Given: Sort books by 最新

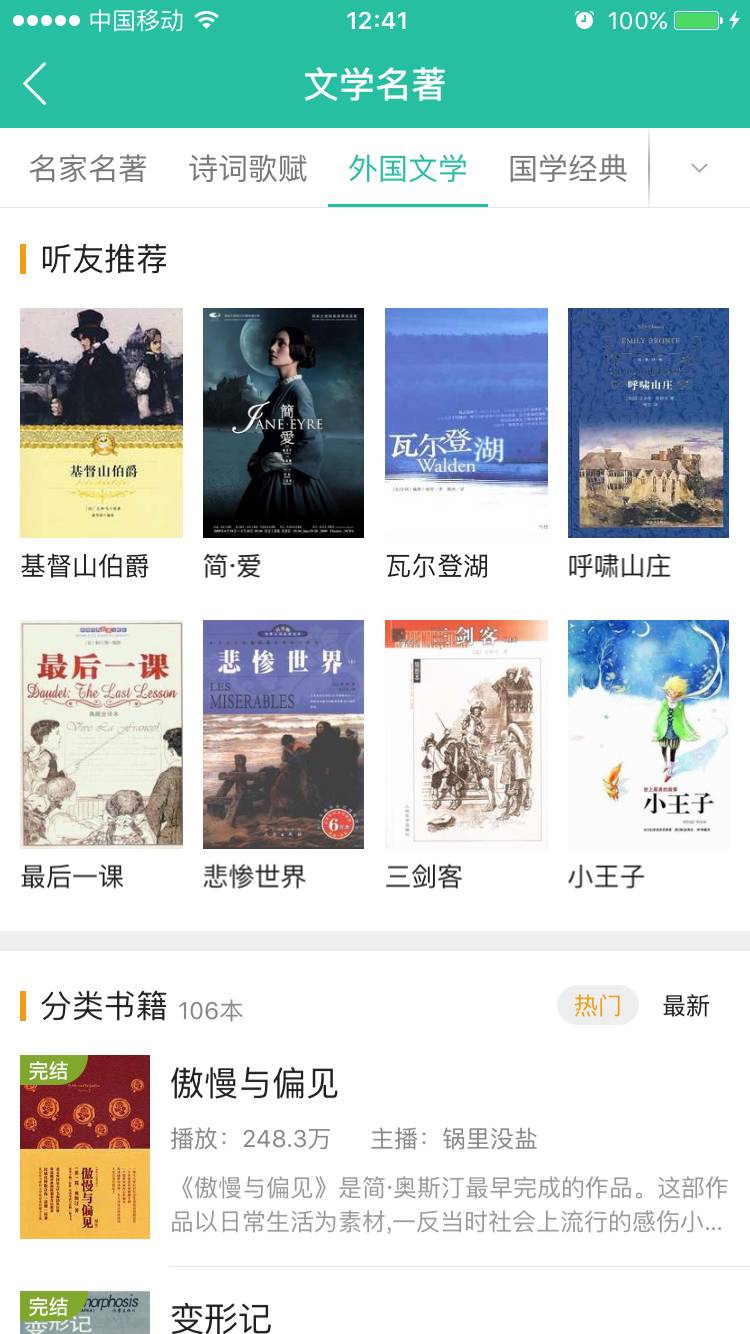Looking at the screenshot, I should 686,1006.
